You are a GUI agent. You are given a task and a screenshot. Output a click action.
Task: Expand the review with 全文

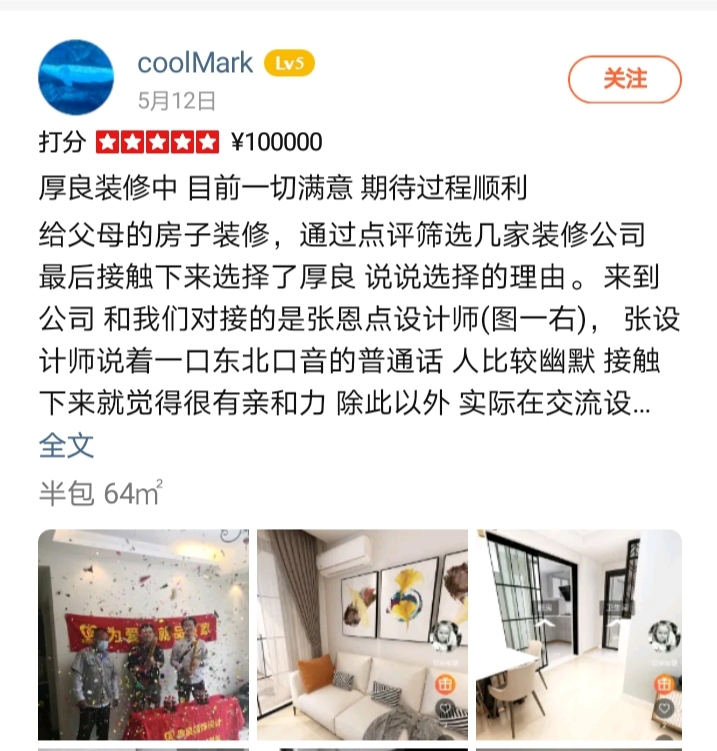[x=66, y=444]
